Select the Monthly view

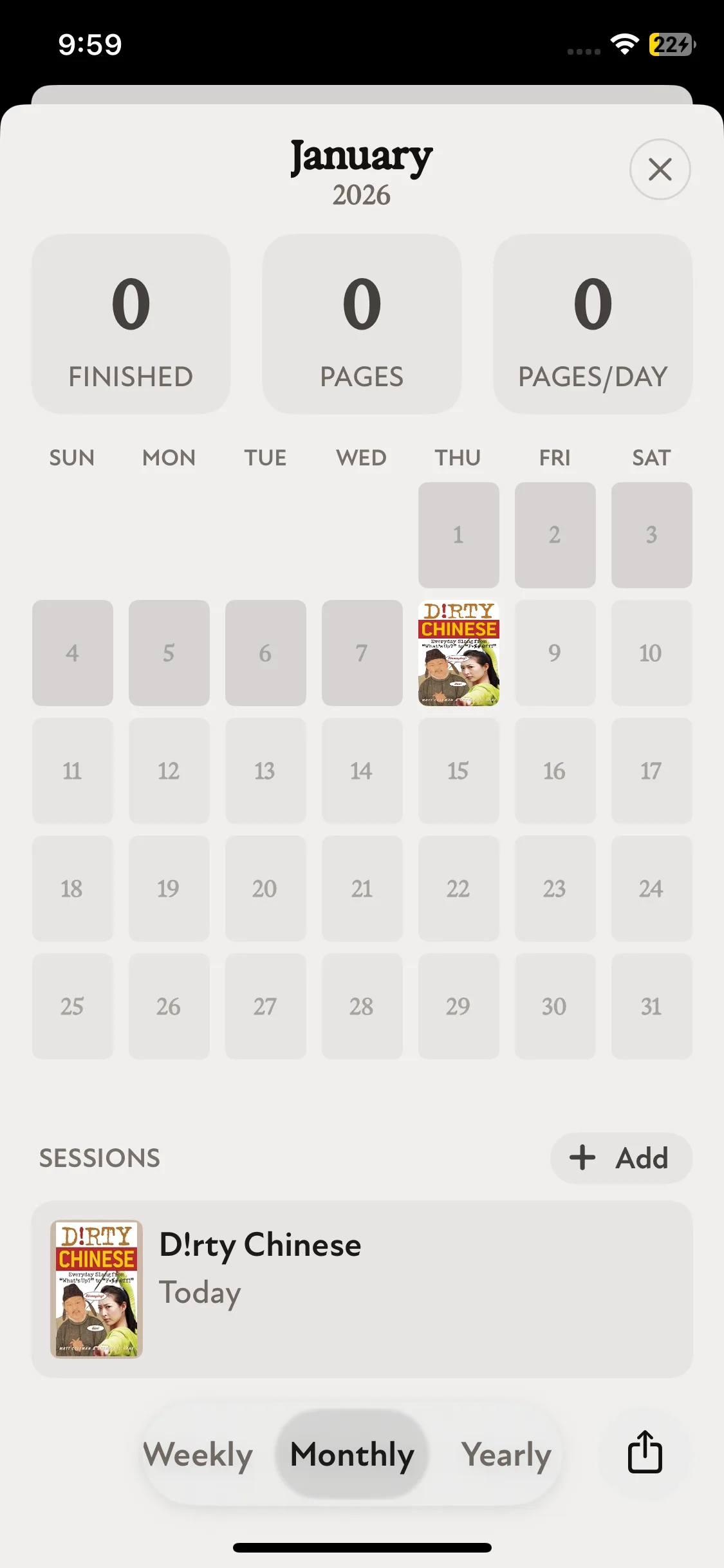pyautogui.click(x=352, y=1454)
